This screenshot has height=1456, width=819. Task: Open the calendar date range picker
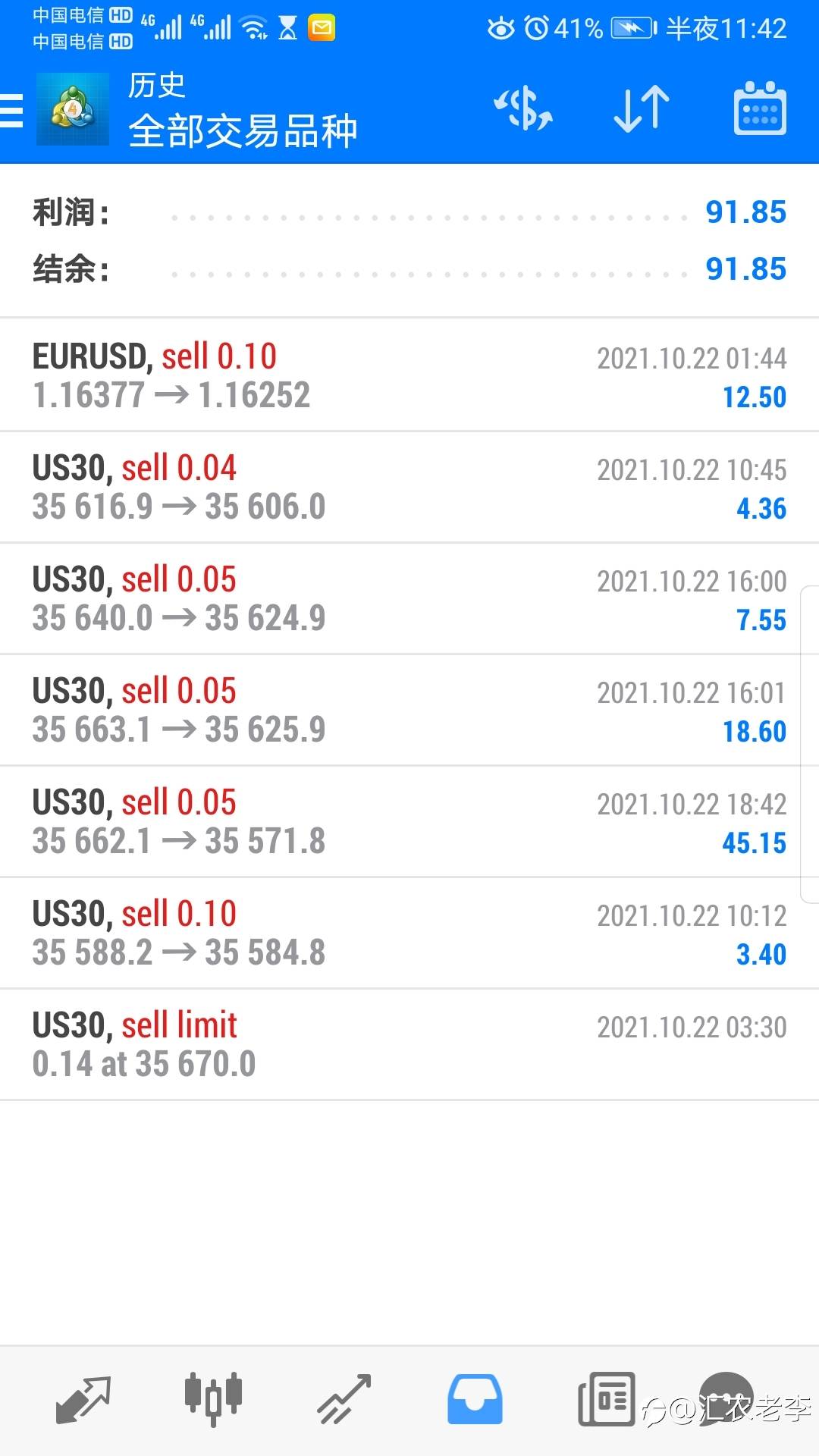coord(760,108)
